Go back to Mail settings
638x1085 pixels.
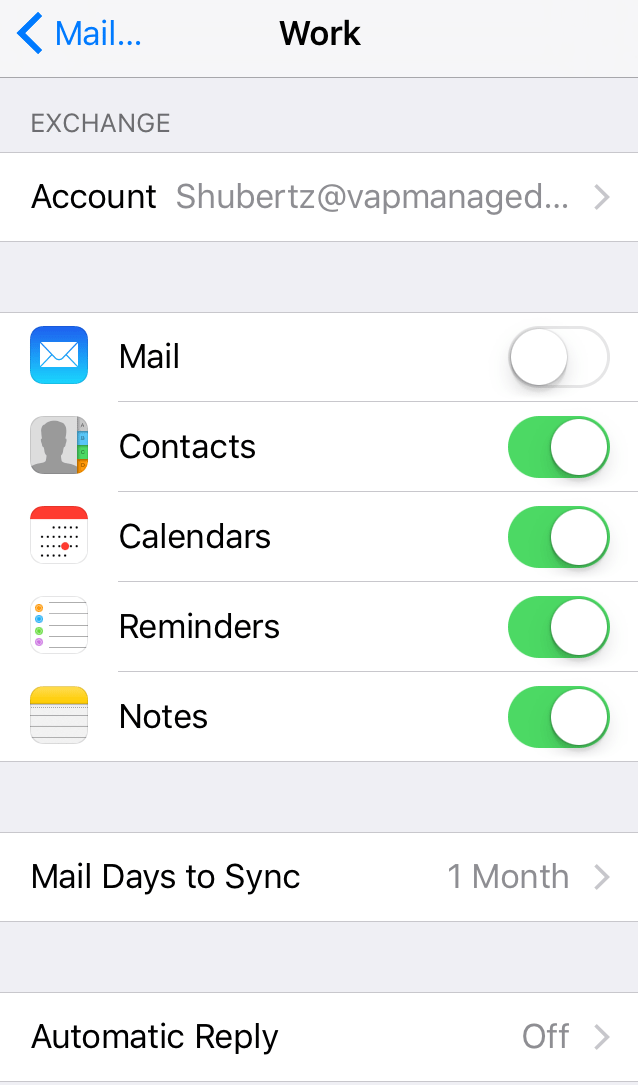click(79, 33)
